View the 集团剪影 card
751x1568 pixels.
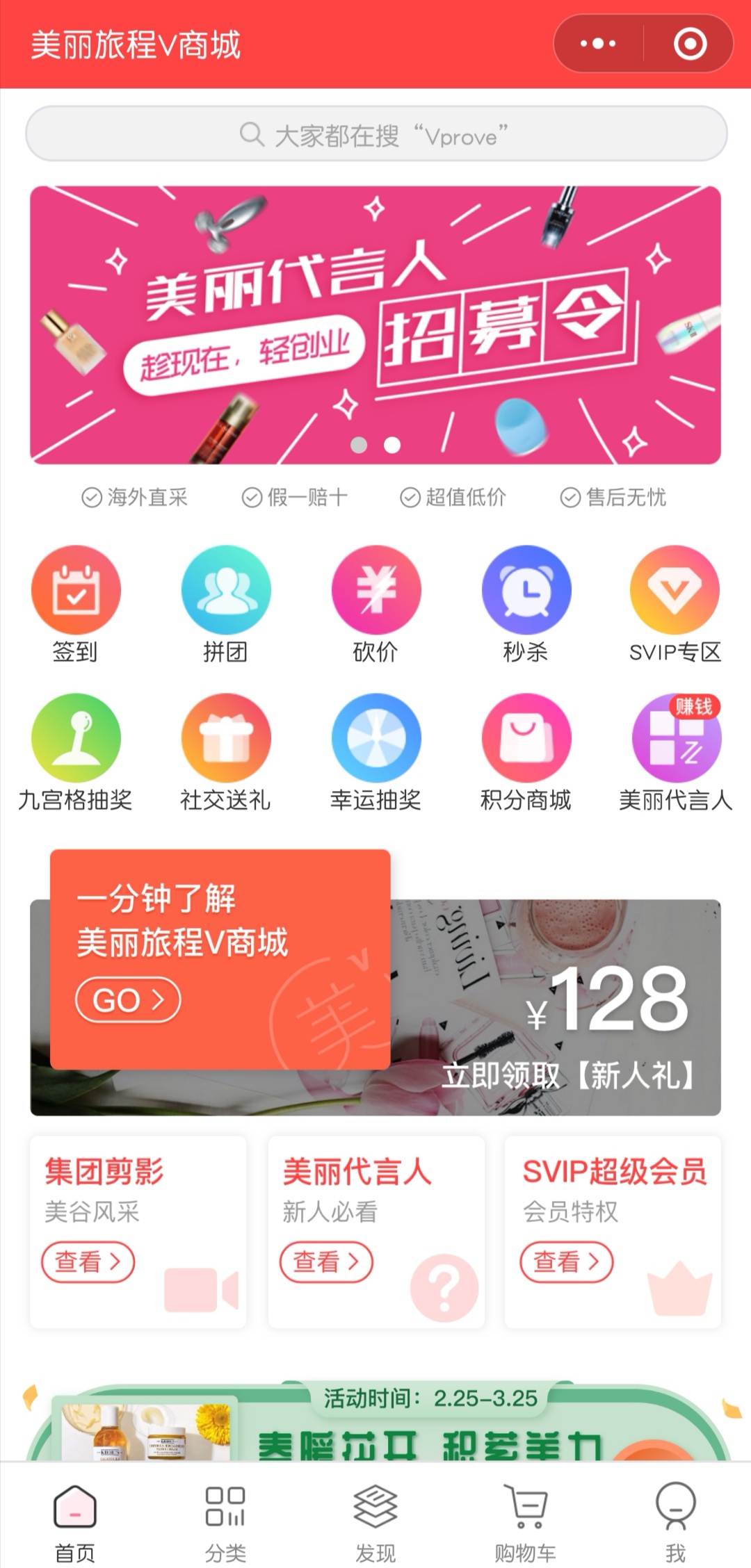[x=138, y=1232]
